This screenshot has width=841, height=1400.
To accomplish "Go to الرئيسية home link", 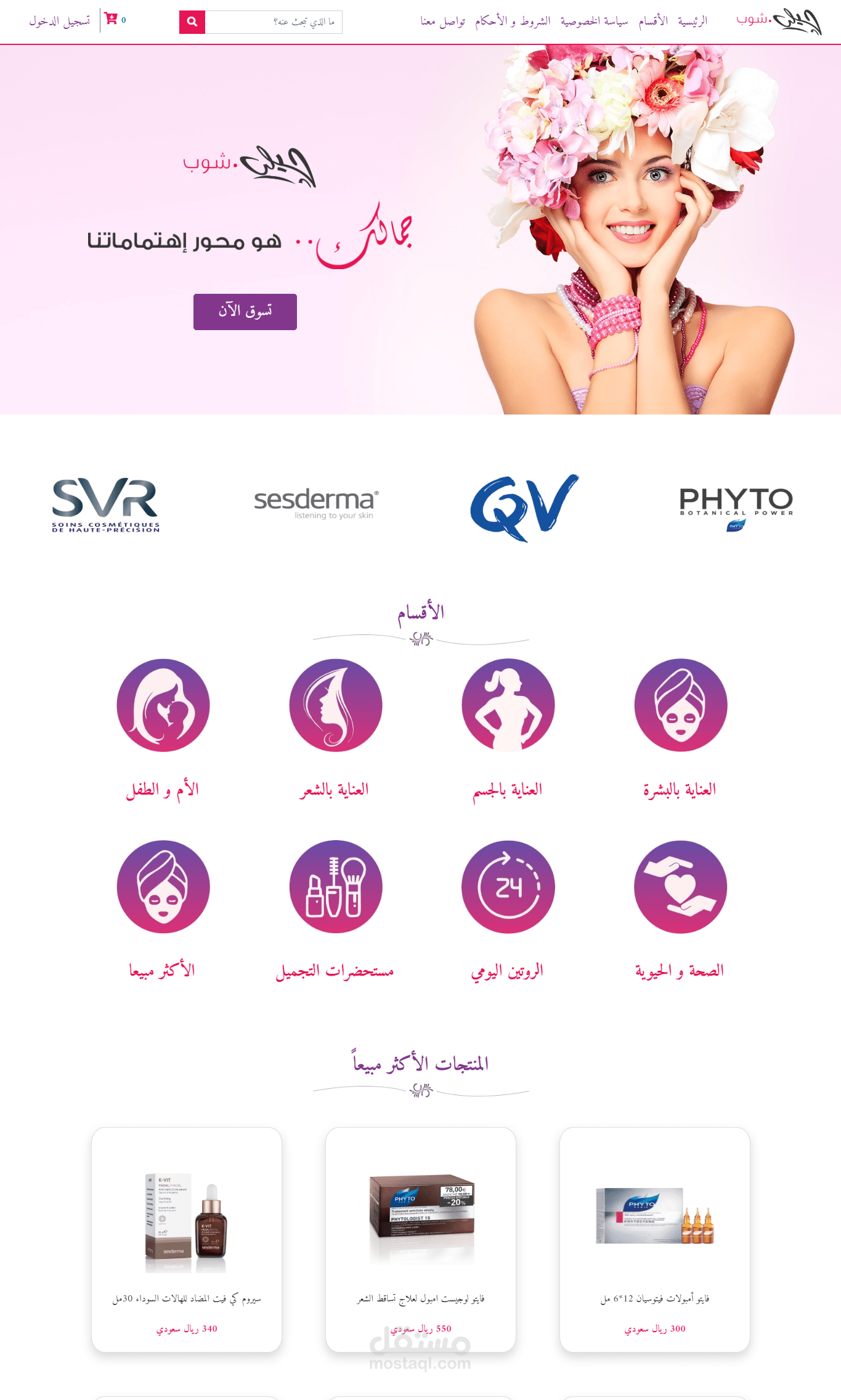I will (x=693, y=22).
